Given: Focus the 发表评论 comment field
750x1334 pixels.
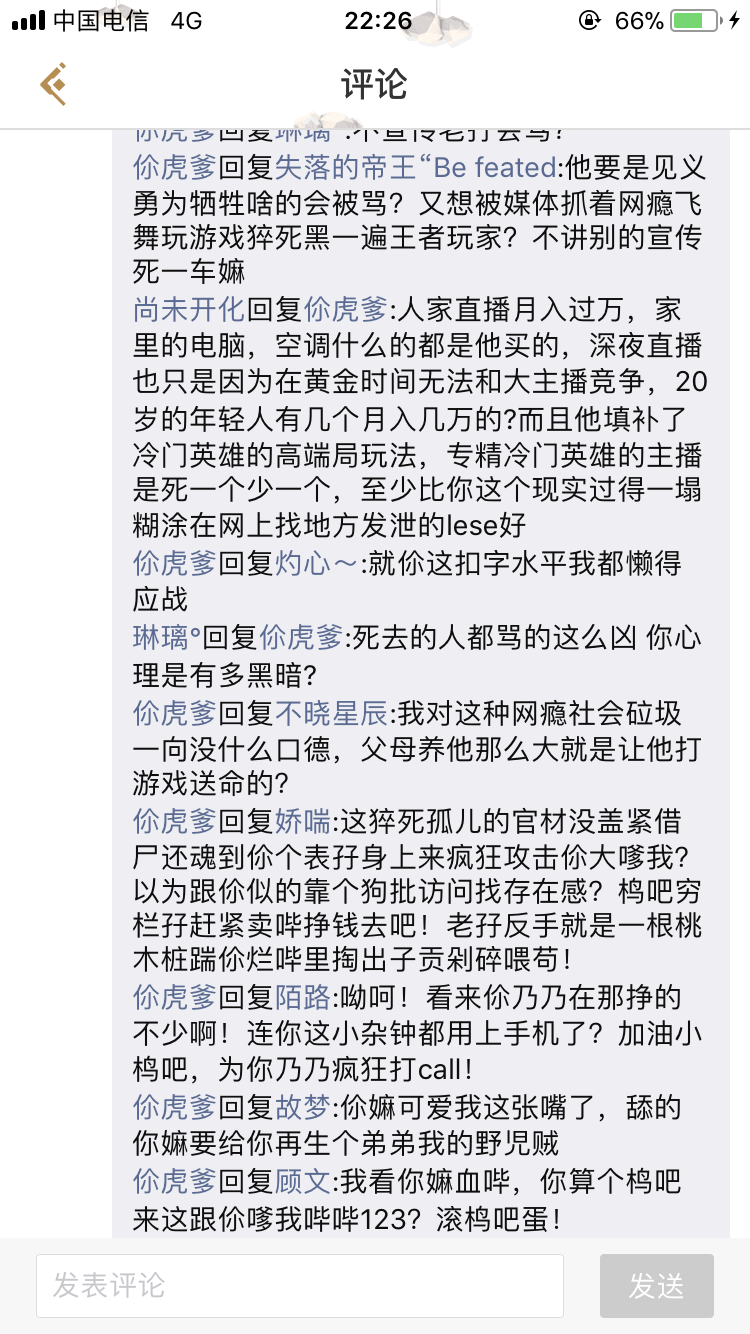Looking at the screenshot, I should coord(300,1285).
